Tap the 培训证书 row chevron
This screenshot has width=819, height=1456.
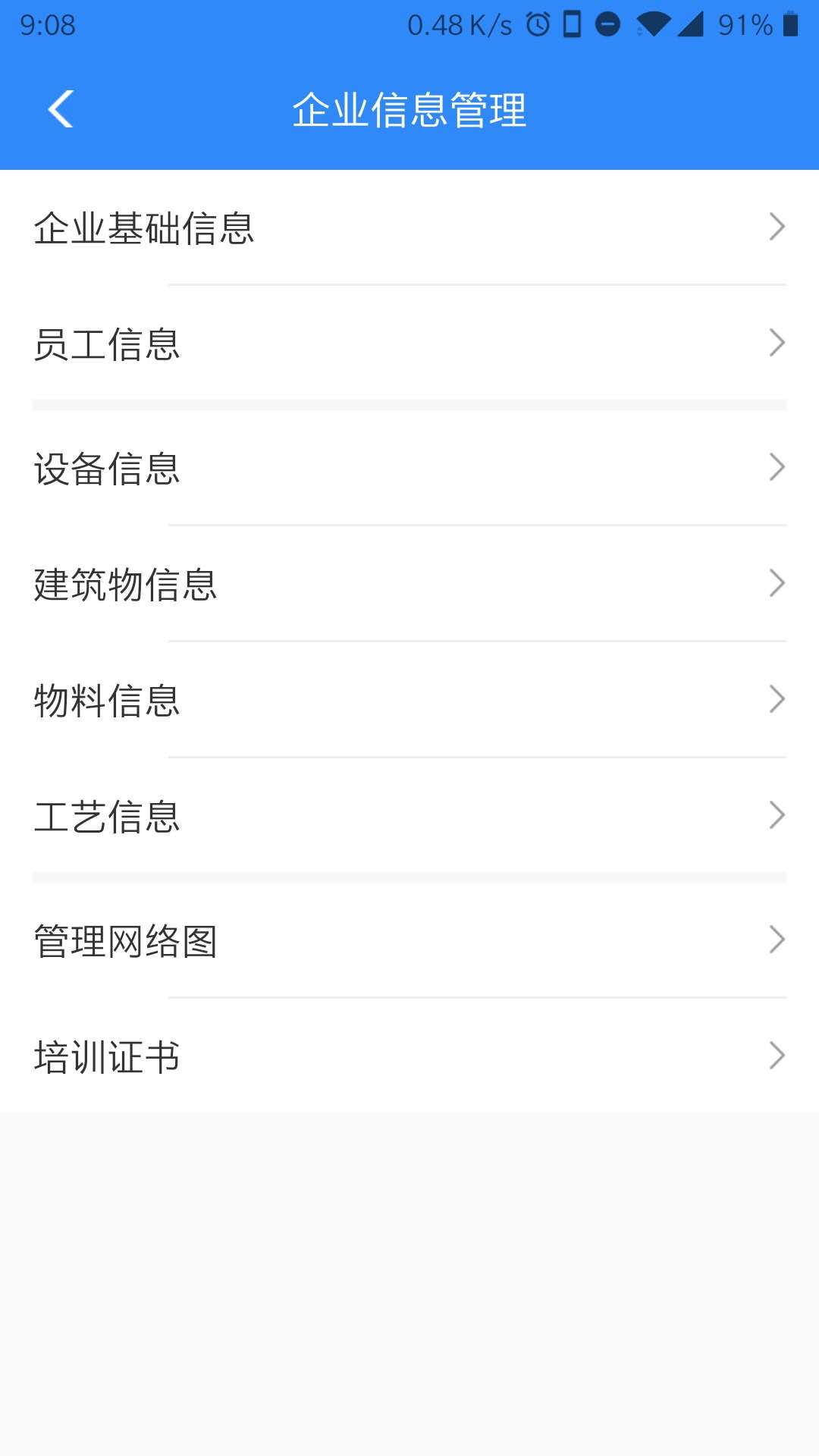[x=777, y=1055]
